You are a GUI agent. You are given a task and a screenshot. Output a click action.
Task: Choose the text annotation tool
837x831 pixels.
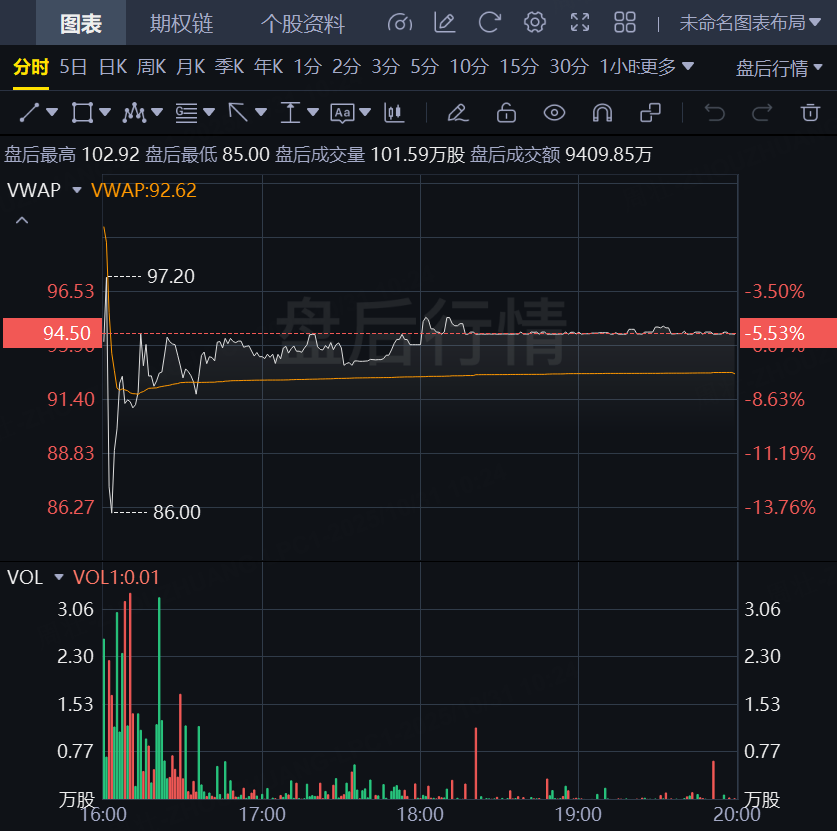coord(343,112)
